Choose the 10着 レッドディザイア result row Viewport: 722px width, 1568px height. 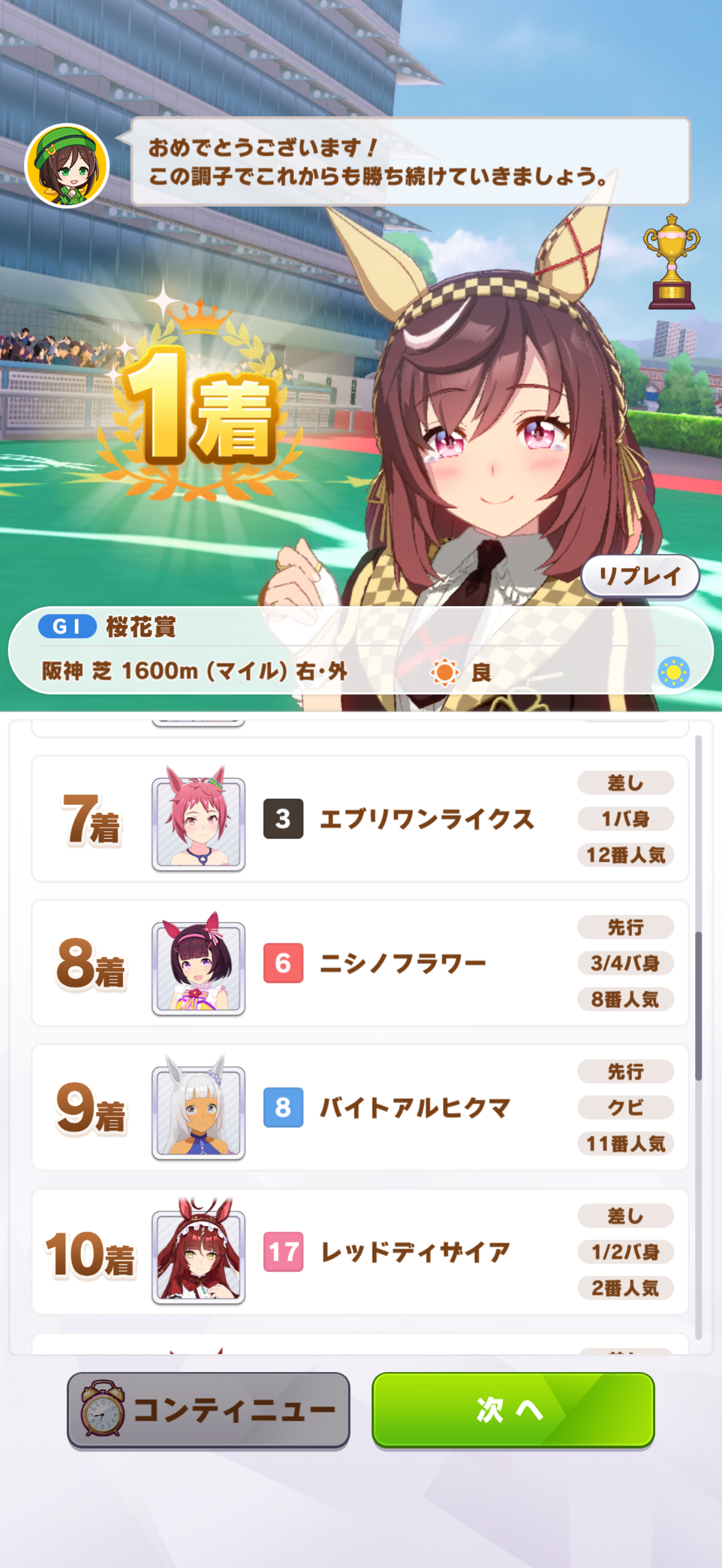[x=360, y=1251]
